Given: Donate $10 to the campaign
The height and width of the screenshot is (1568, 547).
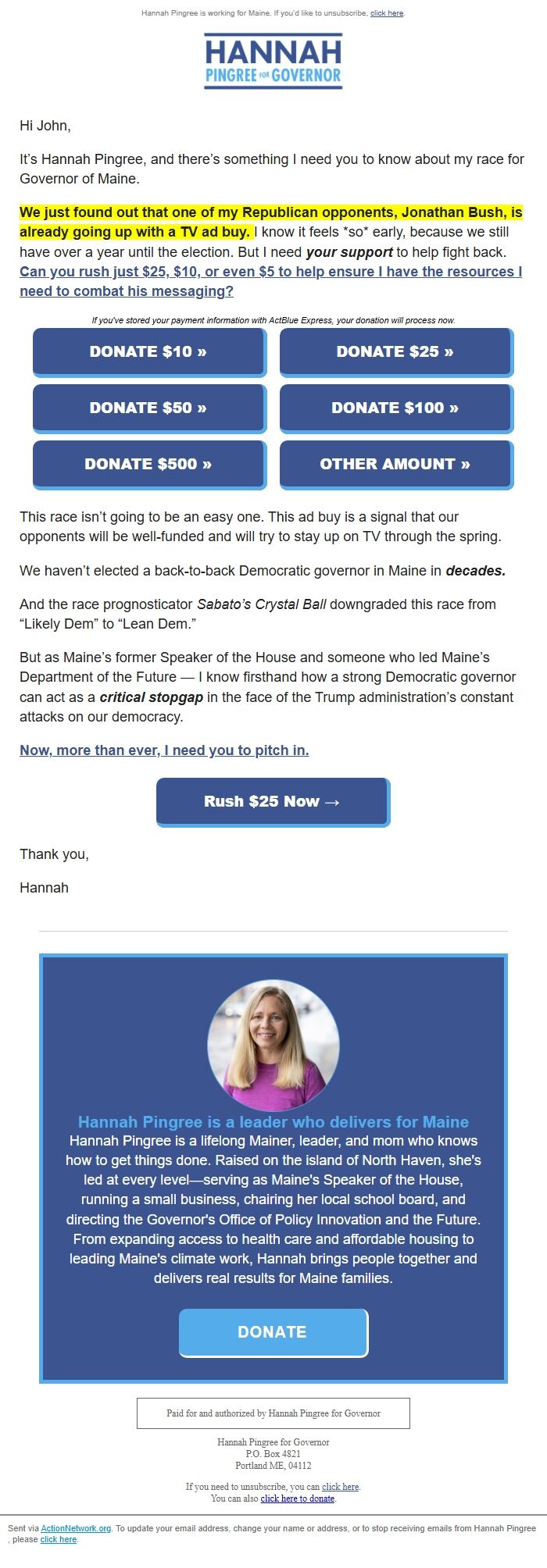Looking at the screenshot, I should (x=148, y=351).
